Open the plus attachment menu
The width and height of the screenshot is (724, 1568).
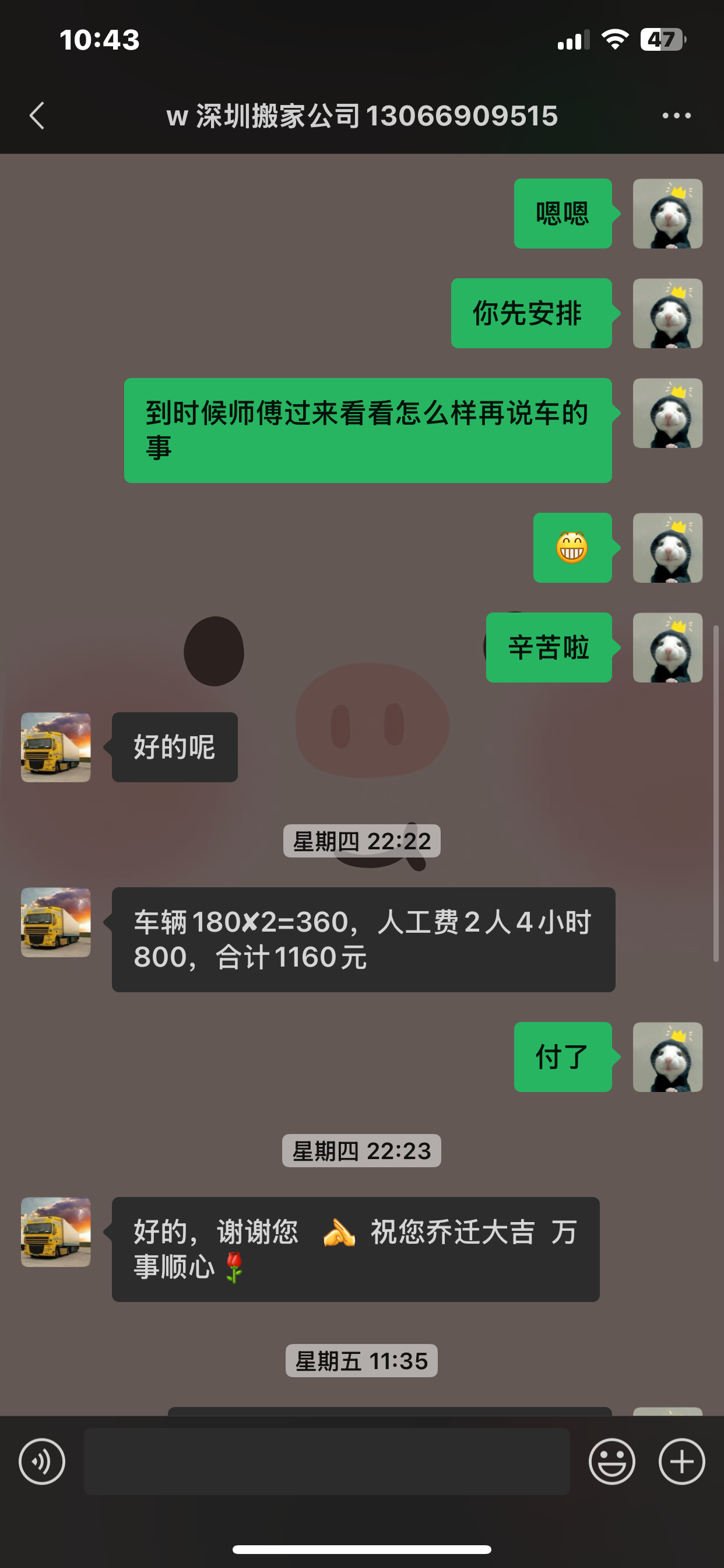(681, 1461)
